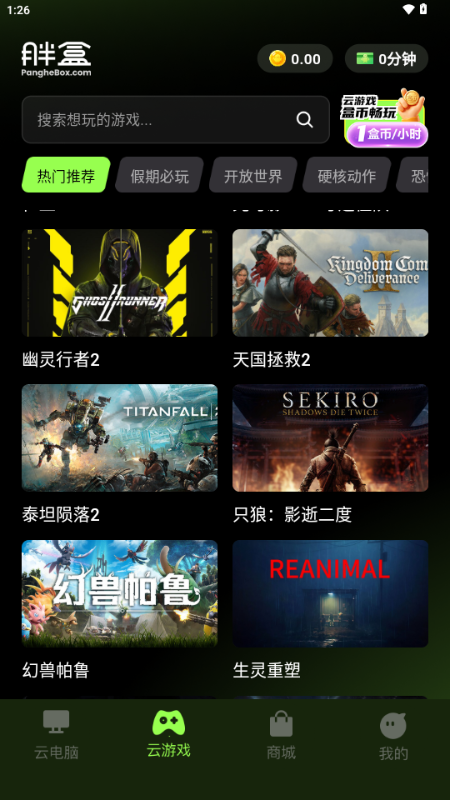Focus the game search field
This screenshot has width=450, height=800.
pyautogui.click(x=176, y=120)
